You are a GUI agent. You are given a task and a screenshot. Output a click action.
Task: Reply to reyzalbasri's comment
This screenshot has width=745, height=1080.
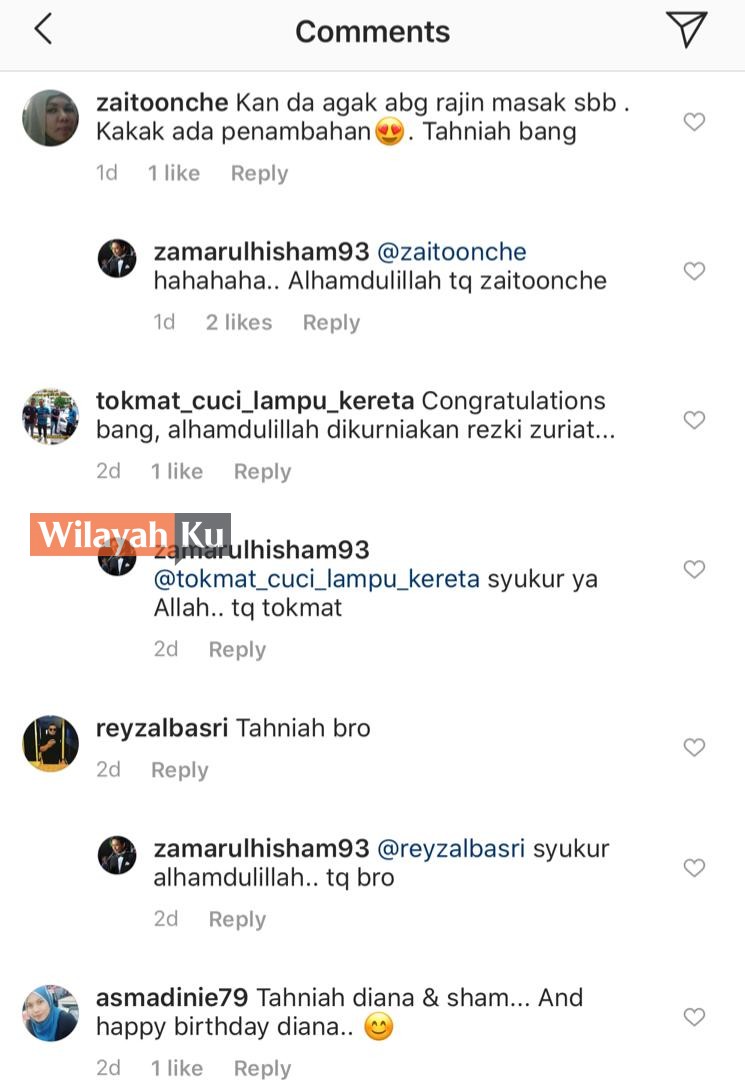[x=179, y=769]
